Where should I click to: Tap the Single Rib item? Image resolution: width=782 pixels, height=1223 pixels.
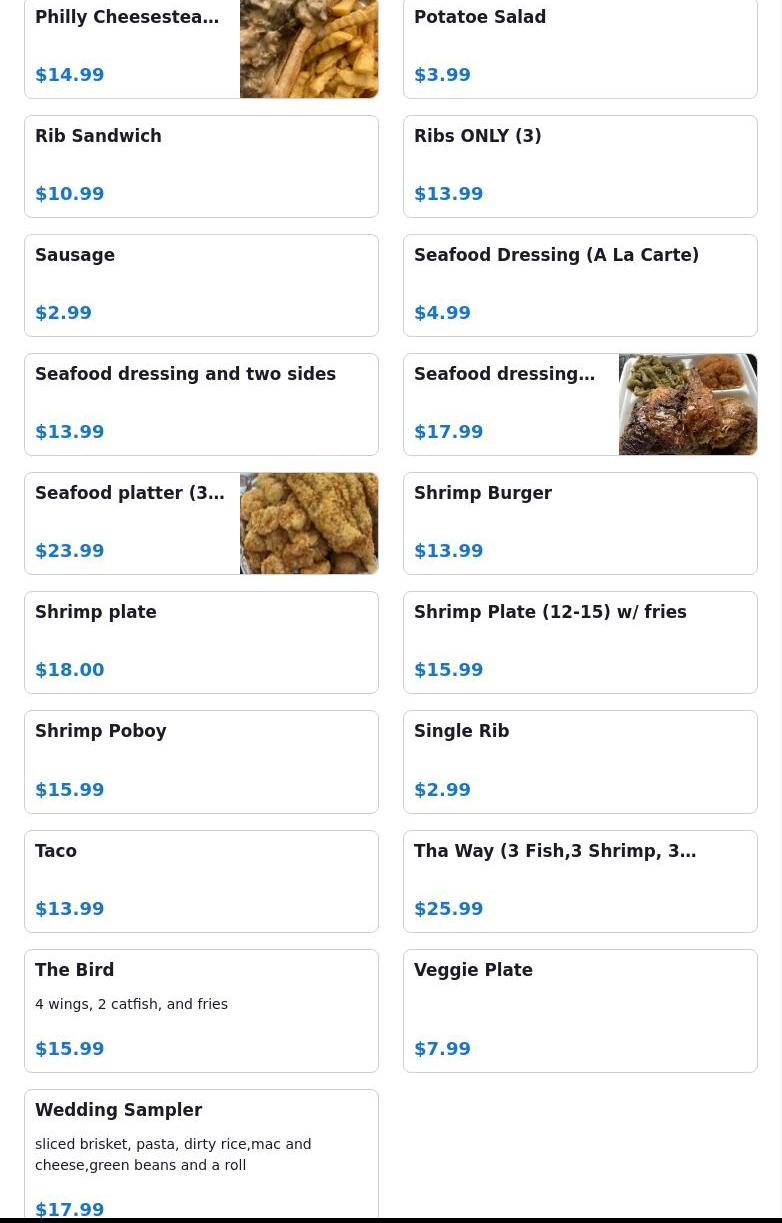click(x=580, y=761)
